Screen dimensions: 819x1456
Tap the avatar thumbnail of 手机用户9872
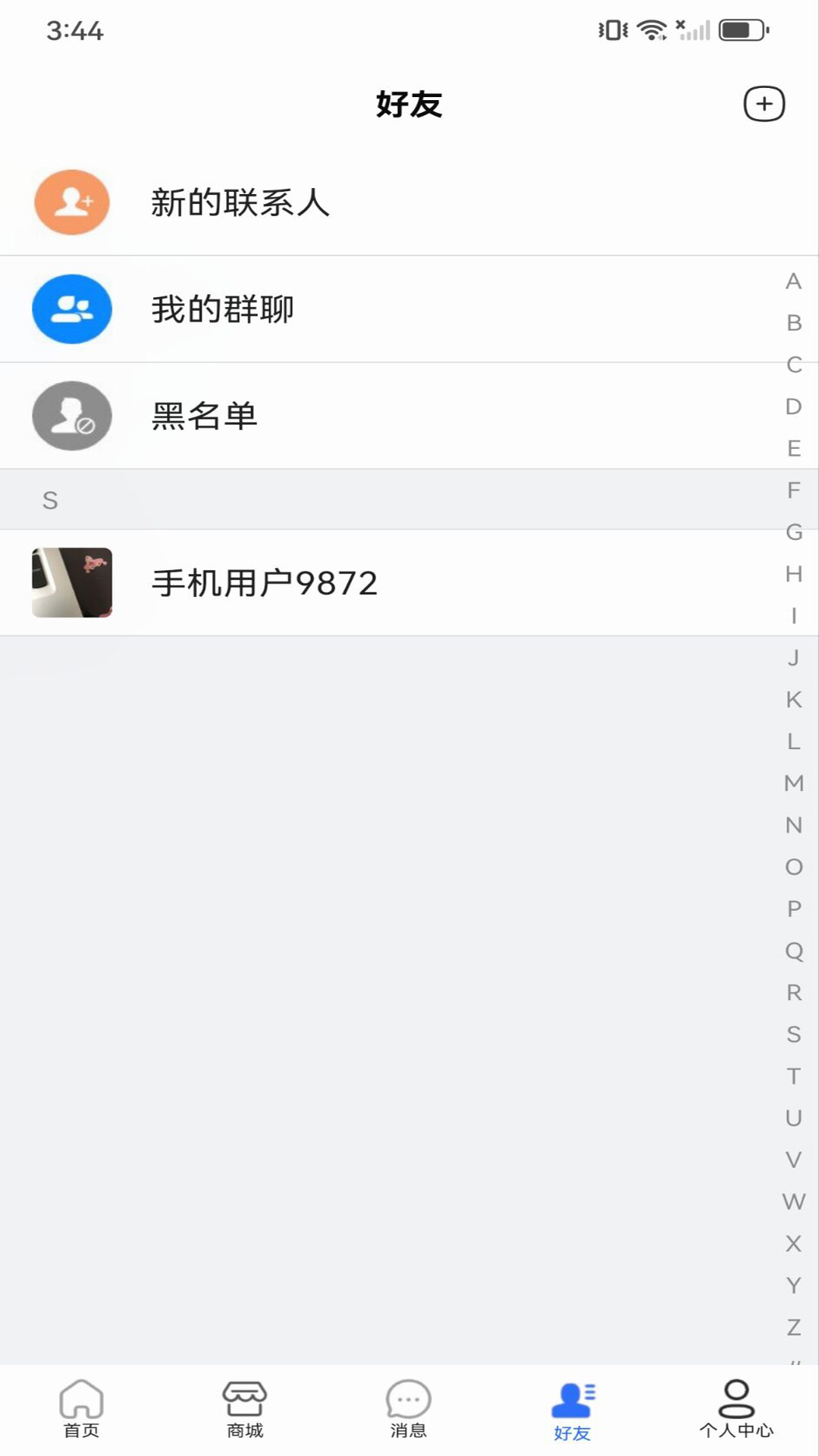click(71, 582)
